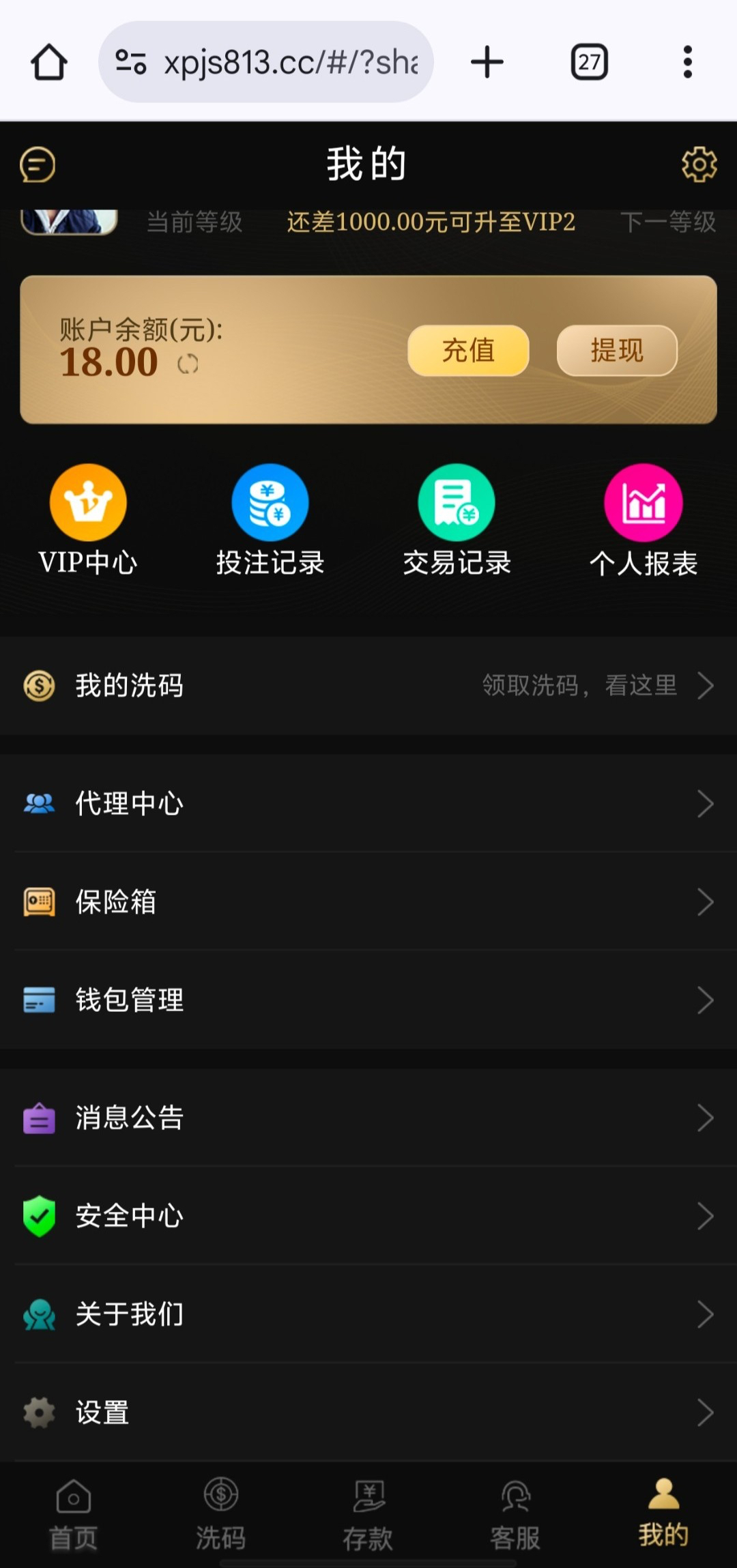Switch to the 存款 deposit tab
This screenshot has width=737, height=1568.
click(x=369, y=1513)
